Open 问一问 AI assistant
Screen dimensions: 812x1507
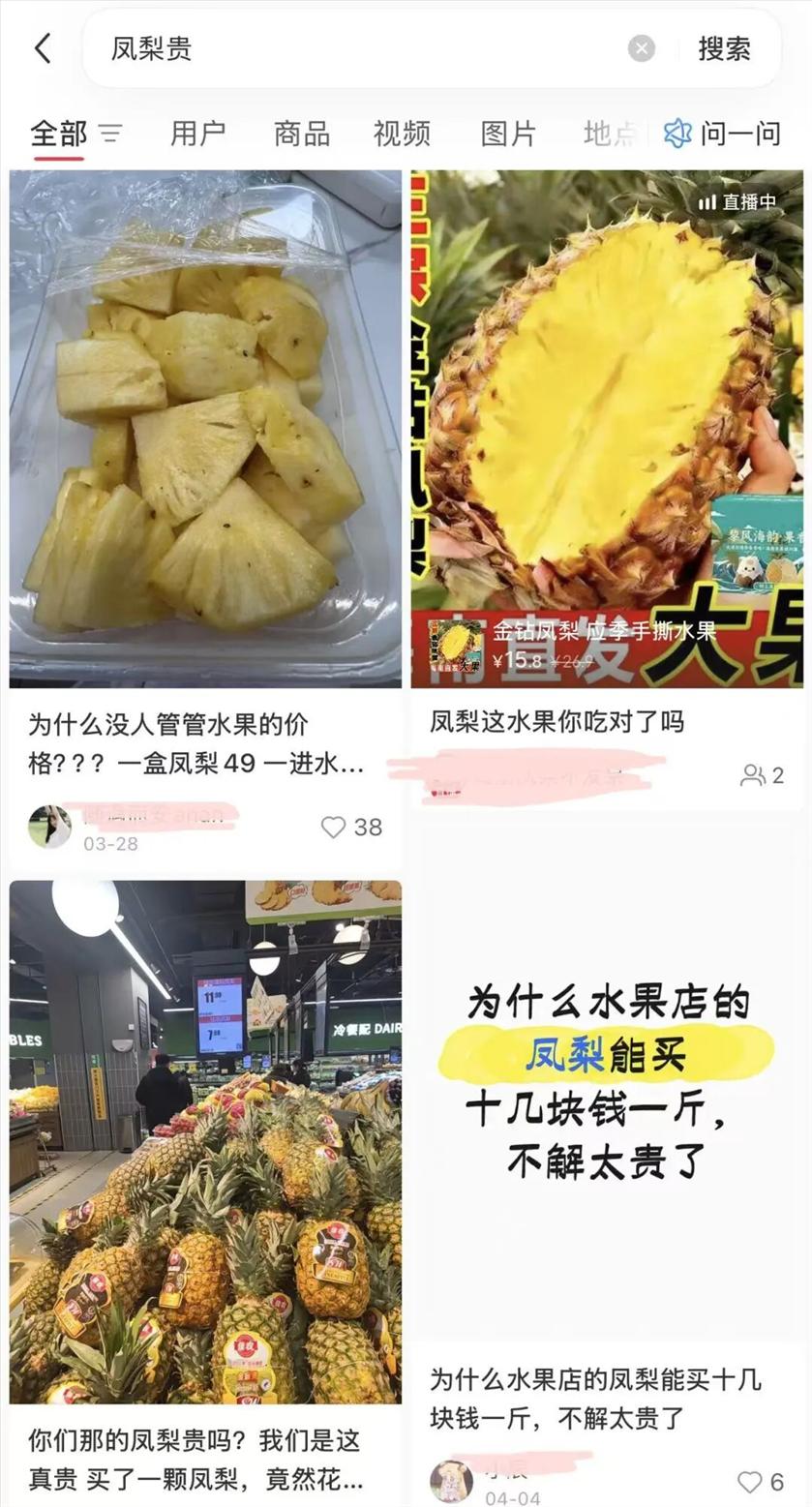point(722,134)
